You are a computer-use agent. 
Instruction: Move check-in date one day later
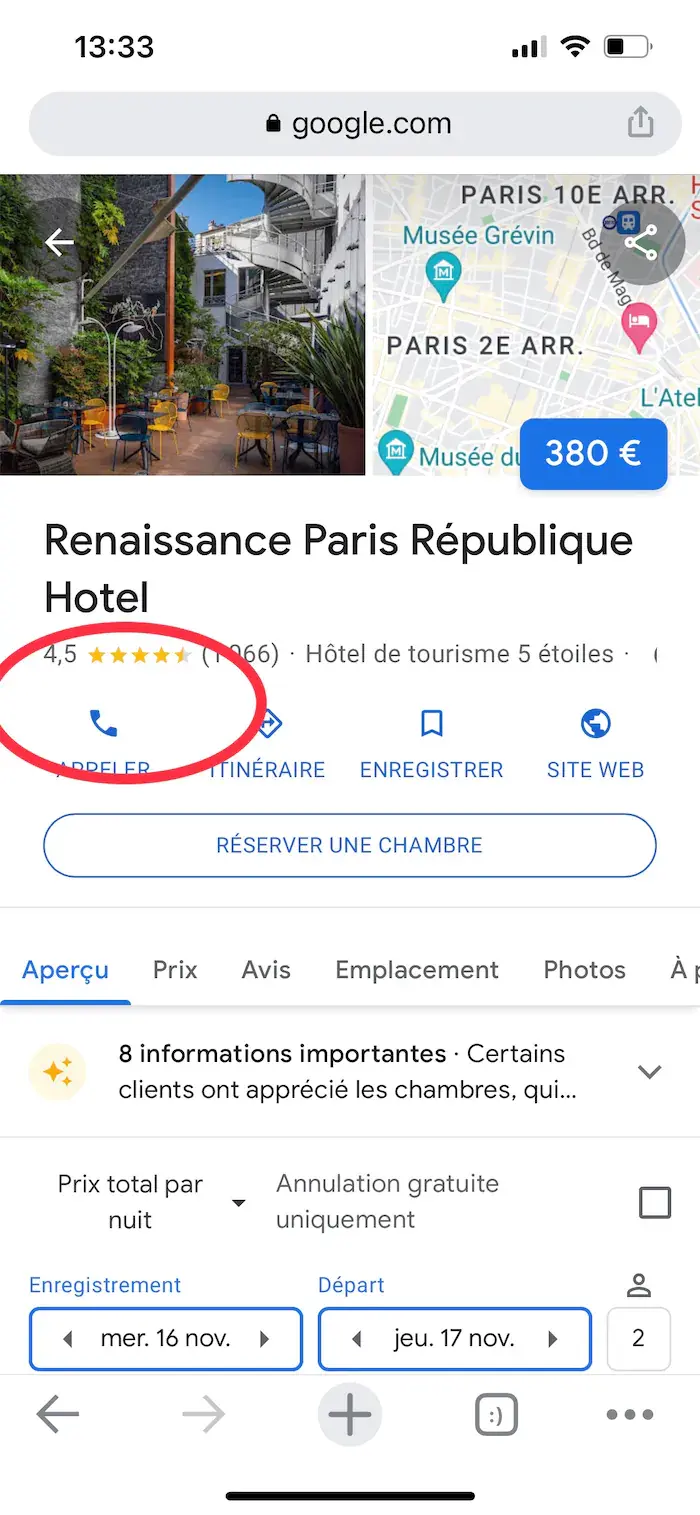[265, 1339]
